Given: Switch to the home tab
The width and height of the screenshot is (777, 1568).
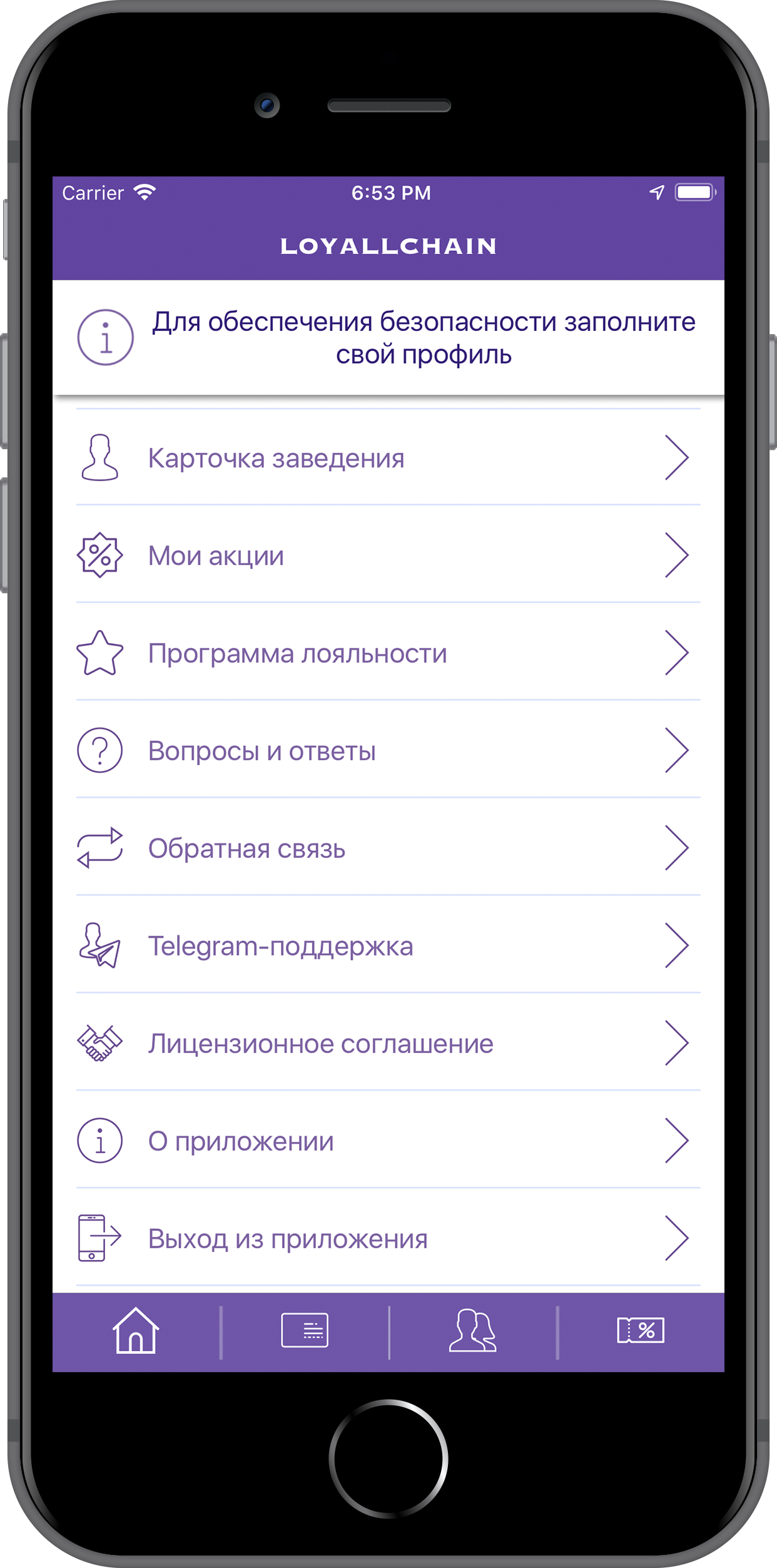Looking at the screenshot, I should pyautogui.click(x=136, y=1331).
